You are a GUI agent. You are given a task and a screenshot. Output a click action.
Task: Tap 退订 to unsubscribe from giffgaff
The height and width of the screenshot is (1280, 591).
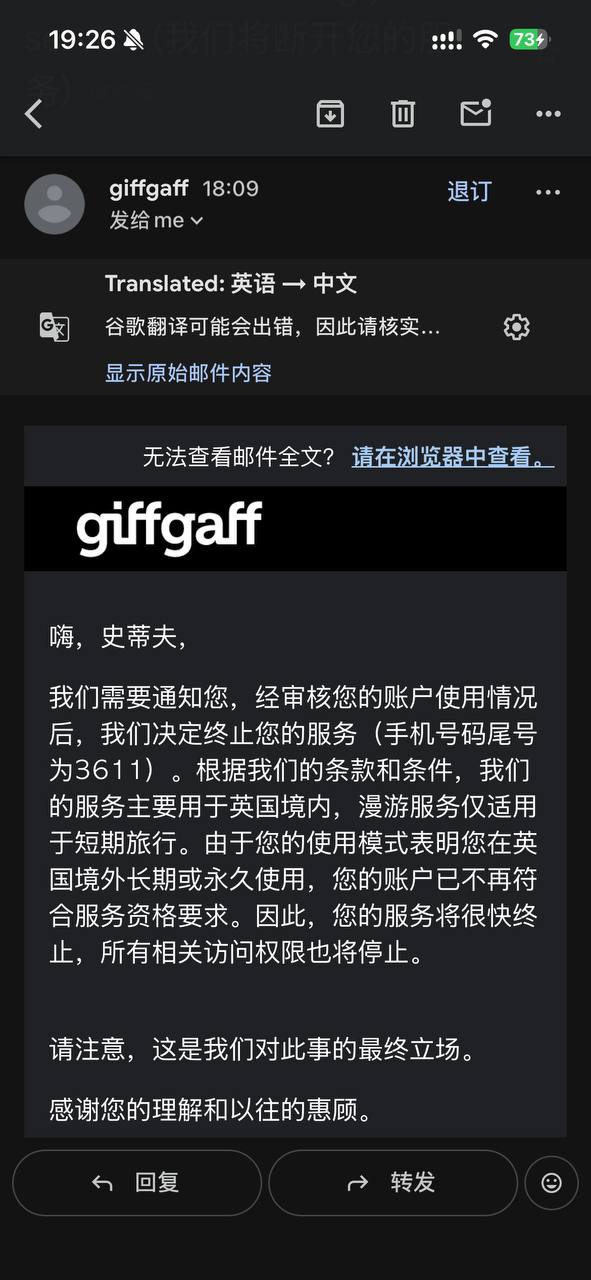point(469,191)
